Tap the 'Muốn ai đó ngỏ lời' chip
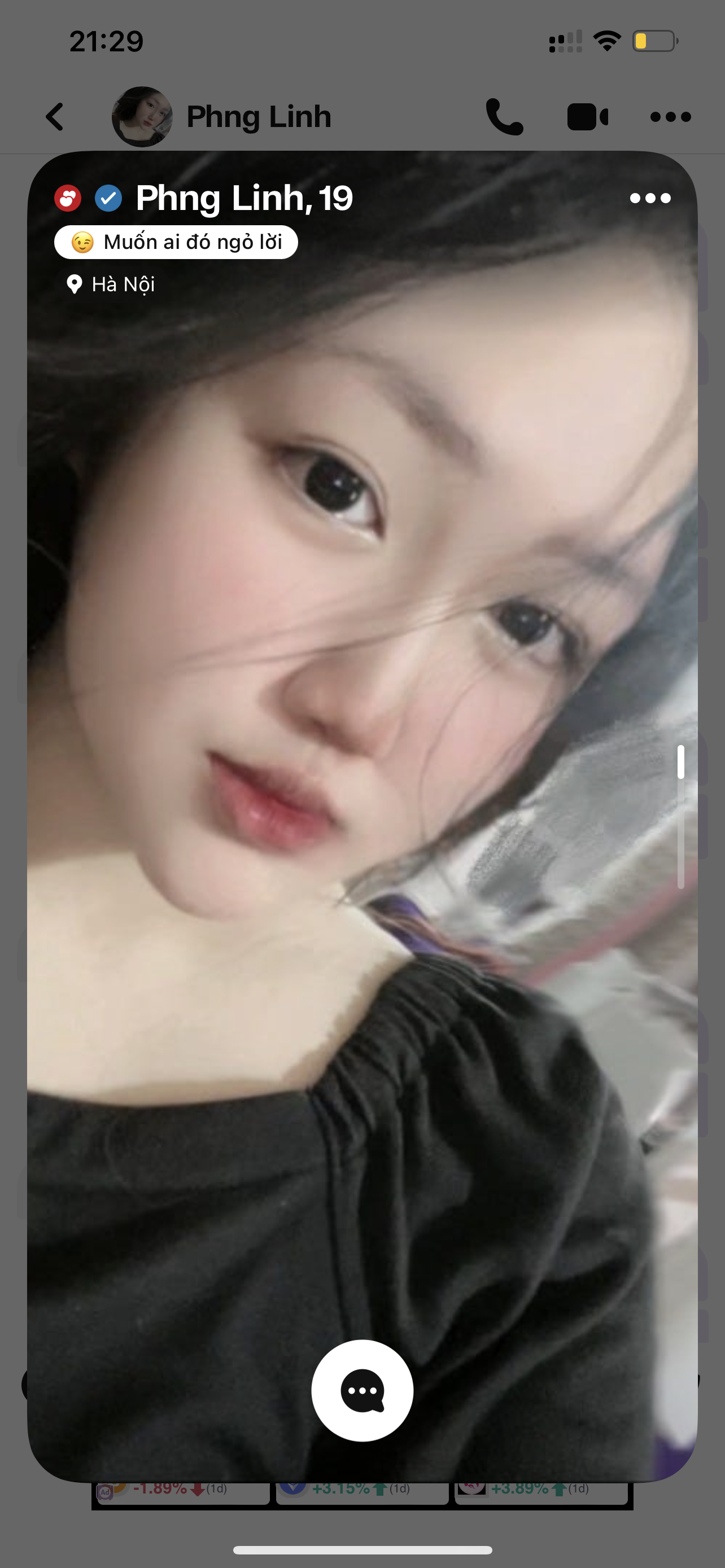725x1568 pixels. 176,242
